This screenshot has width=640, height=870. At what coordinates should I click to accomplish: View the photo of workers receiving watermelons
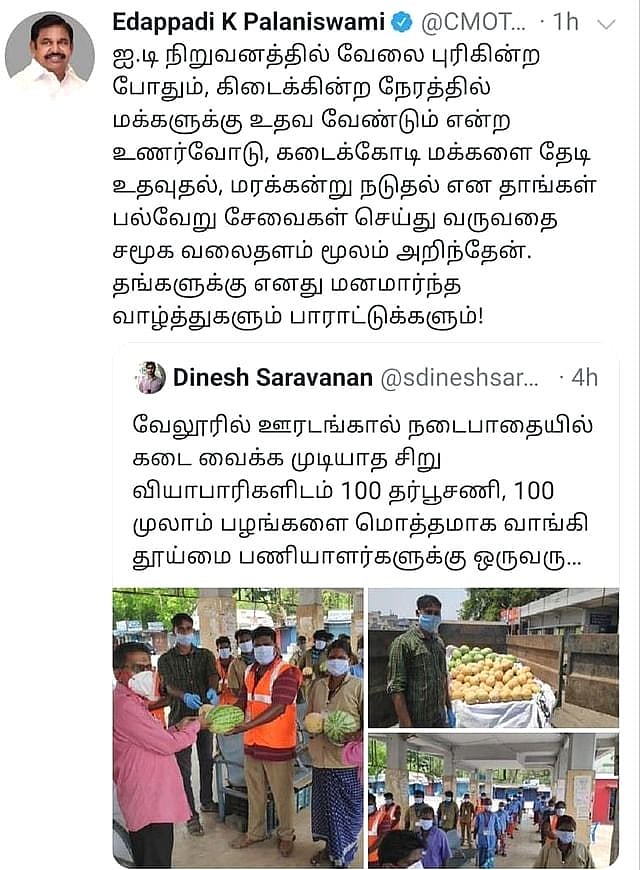(238, 726)
